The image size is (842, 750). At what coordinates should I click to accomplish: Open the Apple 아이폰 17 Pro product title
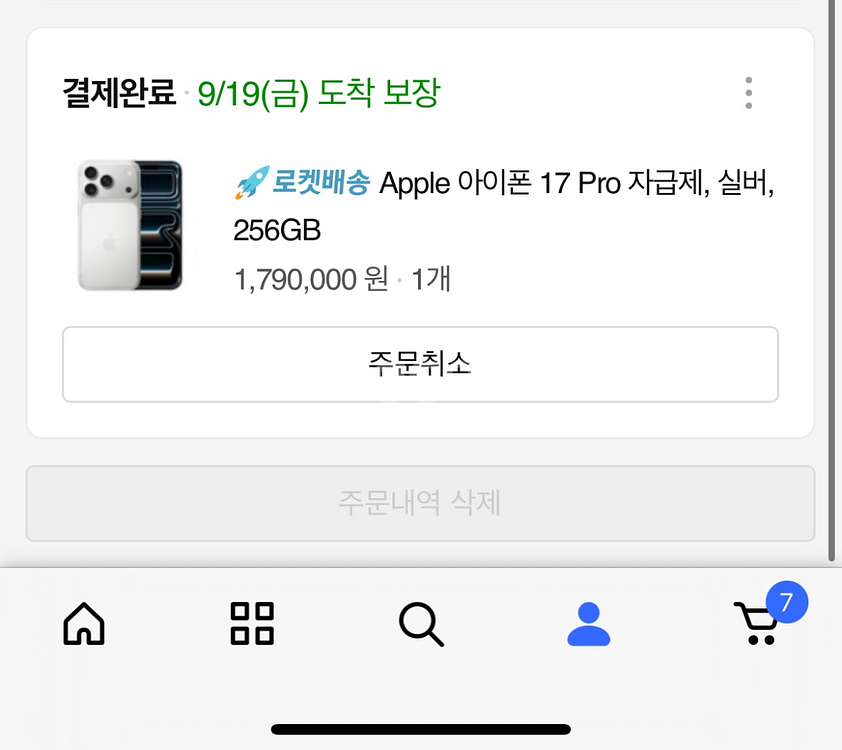click(504, 207)
